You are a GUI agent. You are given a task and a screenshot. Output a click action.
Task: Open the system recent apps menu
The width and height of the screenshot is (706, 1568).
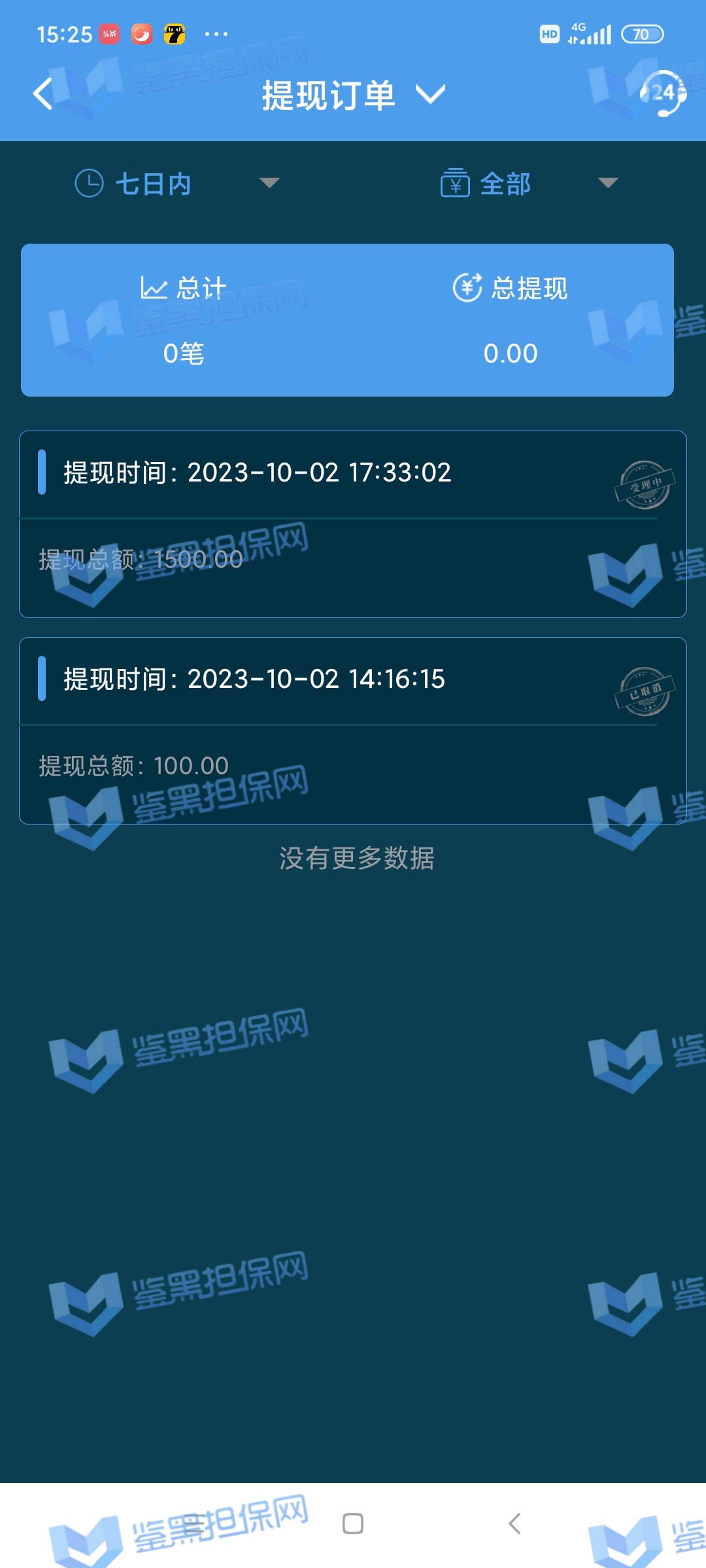(x=193, y=1524)
